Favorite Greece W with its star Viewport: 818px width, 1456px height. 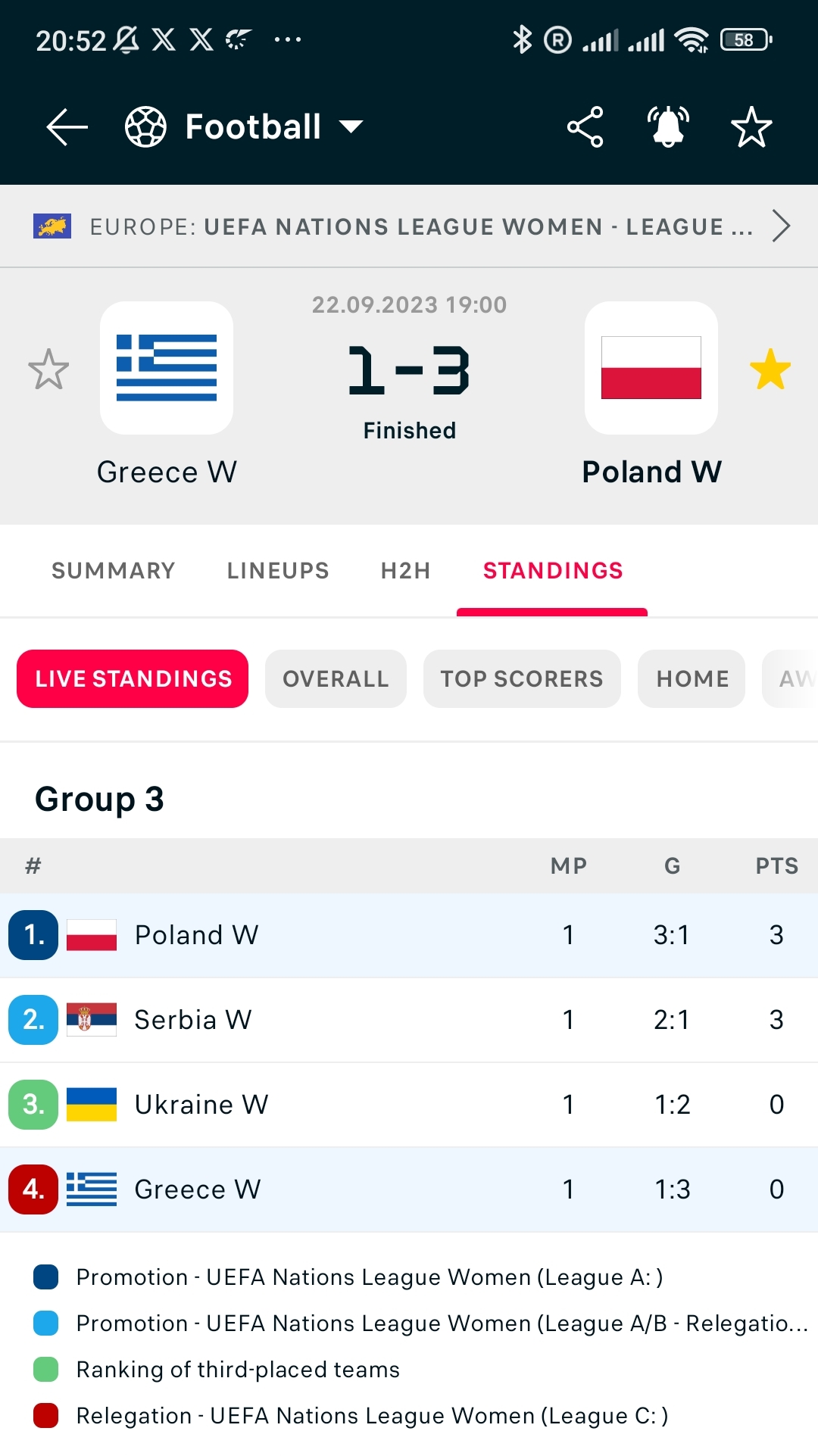pos(48,369)
